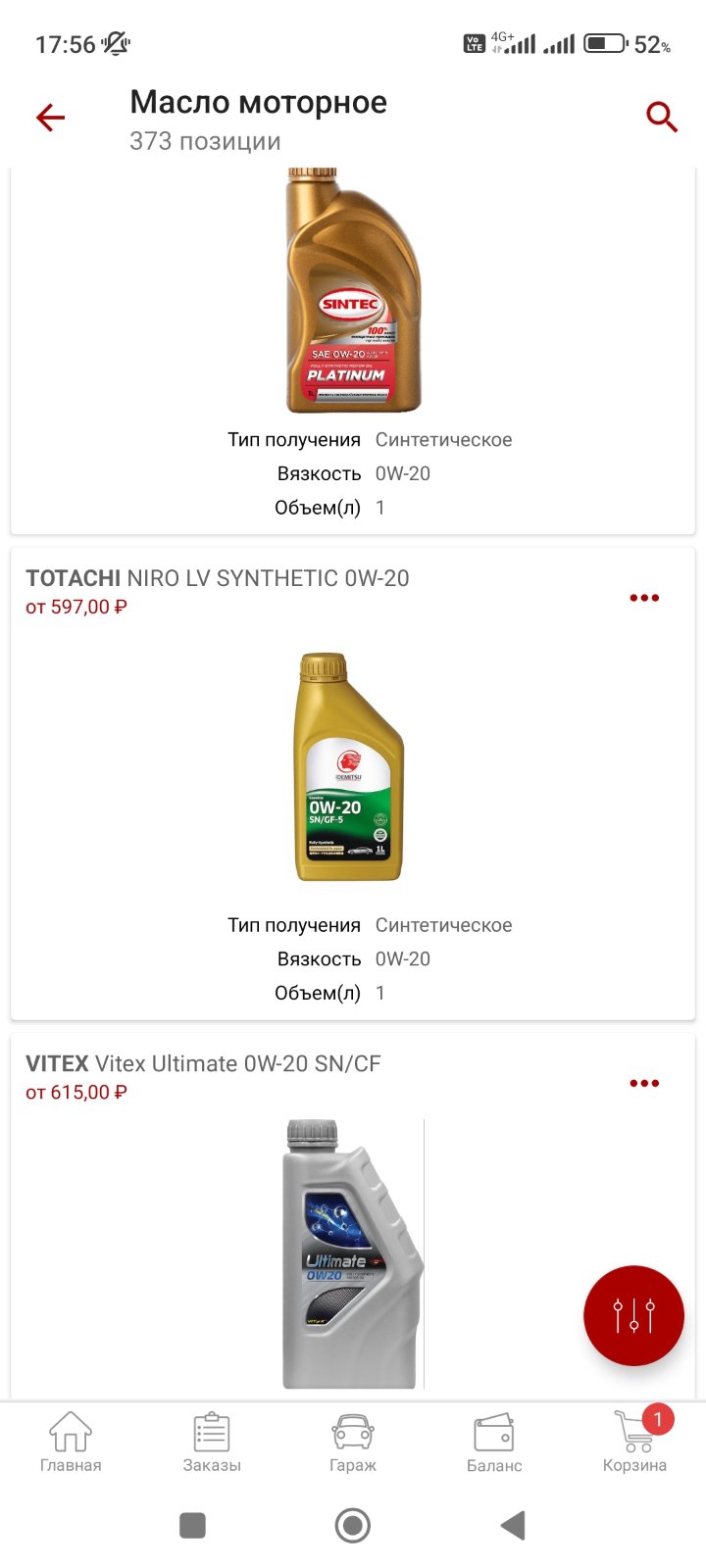
Task: Switch to the Гараж tab
Action: tap(353, 1443)
